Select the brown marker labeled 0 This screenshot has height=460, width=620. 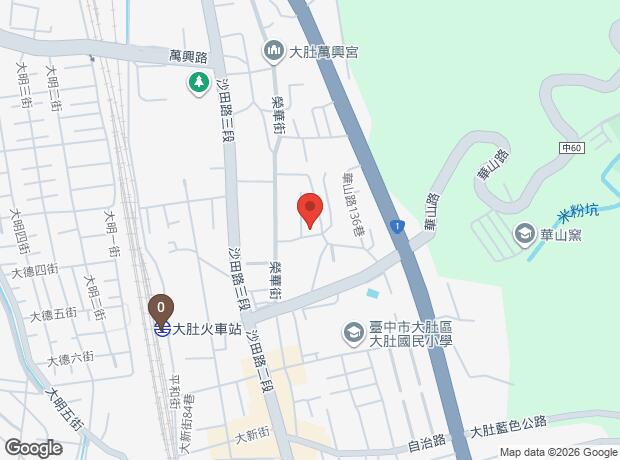[161, 310]
